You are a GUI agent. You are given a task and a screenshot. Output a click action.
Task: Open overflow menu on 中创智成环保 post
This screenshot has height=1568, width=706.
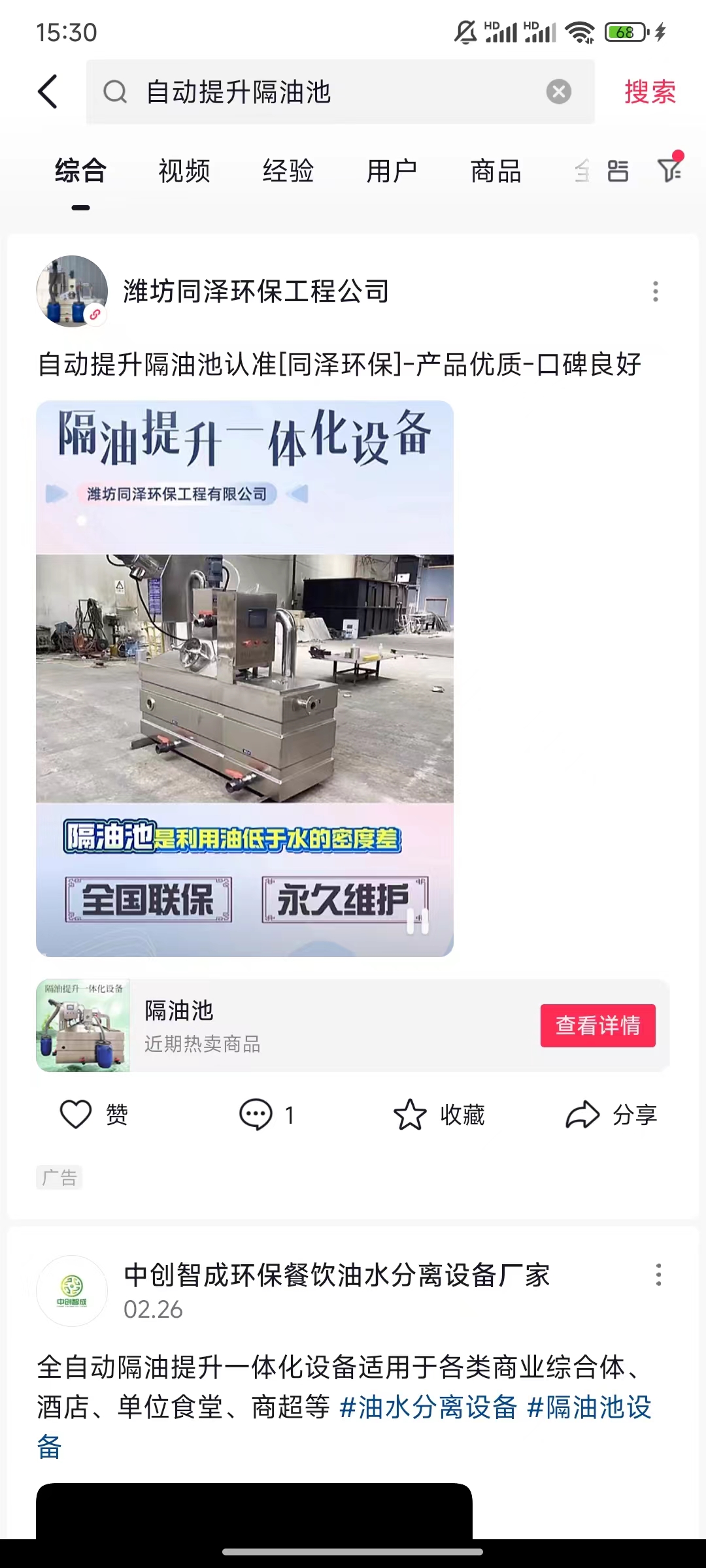pos(658,1275)
